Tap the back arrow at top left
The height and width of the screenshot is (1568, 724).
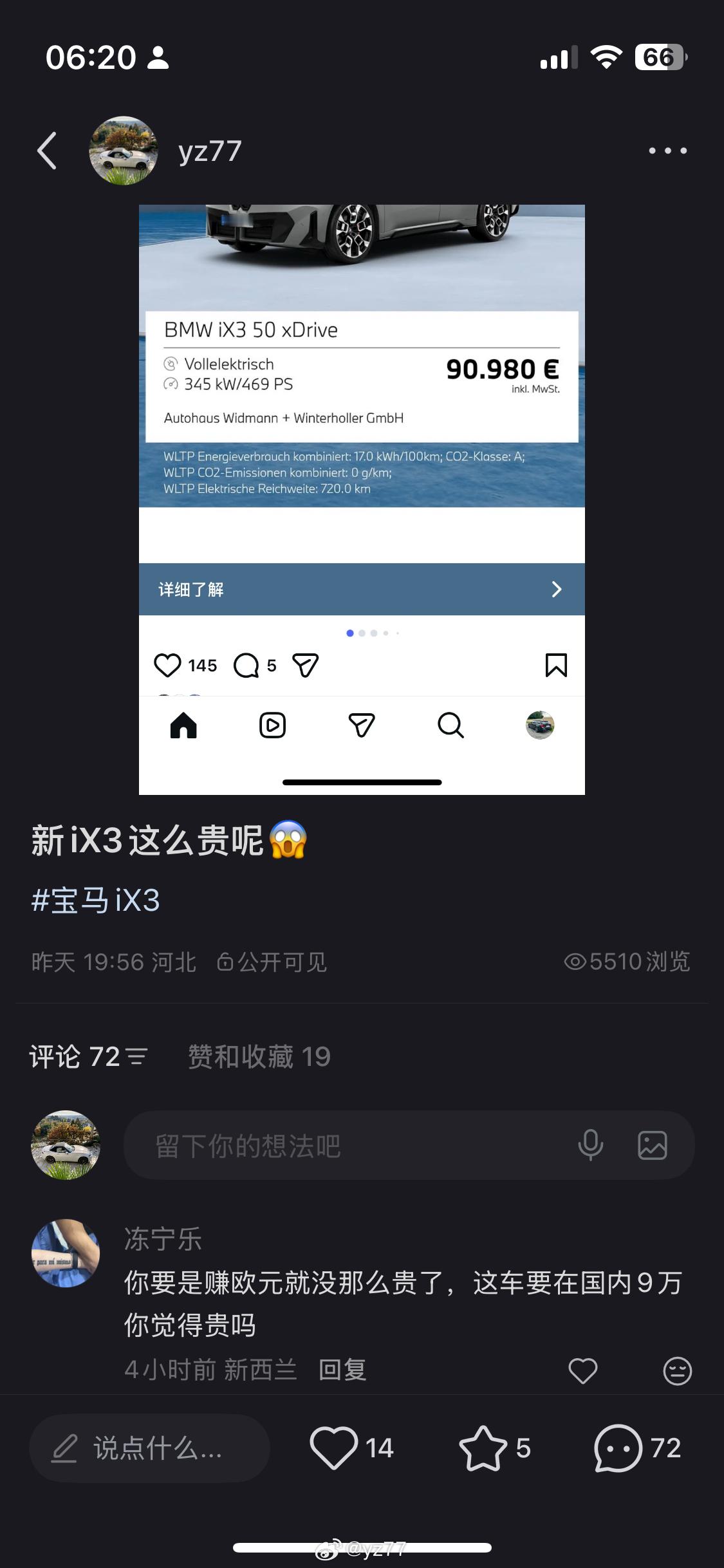(46, 150)
